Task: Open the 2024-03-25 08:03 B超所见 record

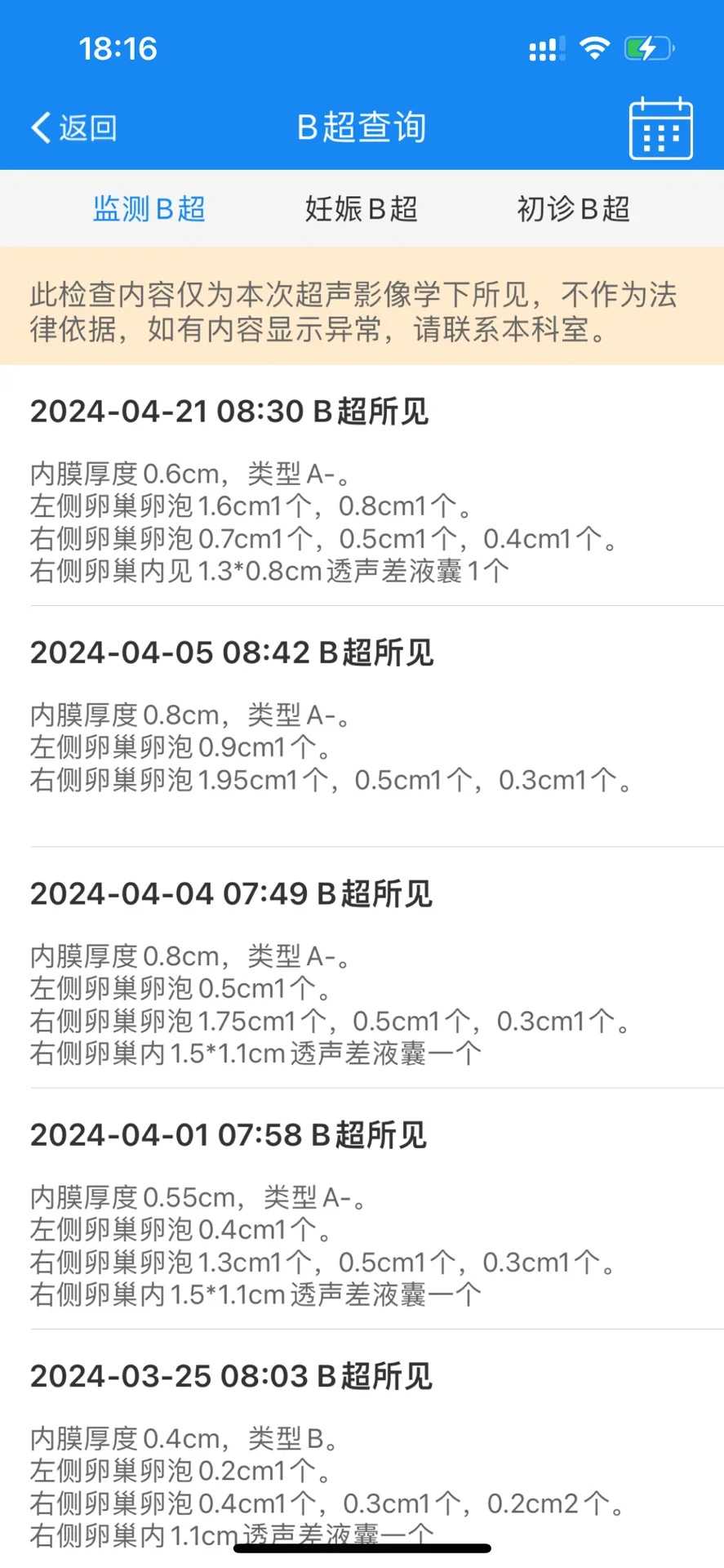Action: click(231, 1376)
